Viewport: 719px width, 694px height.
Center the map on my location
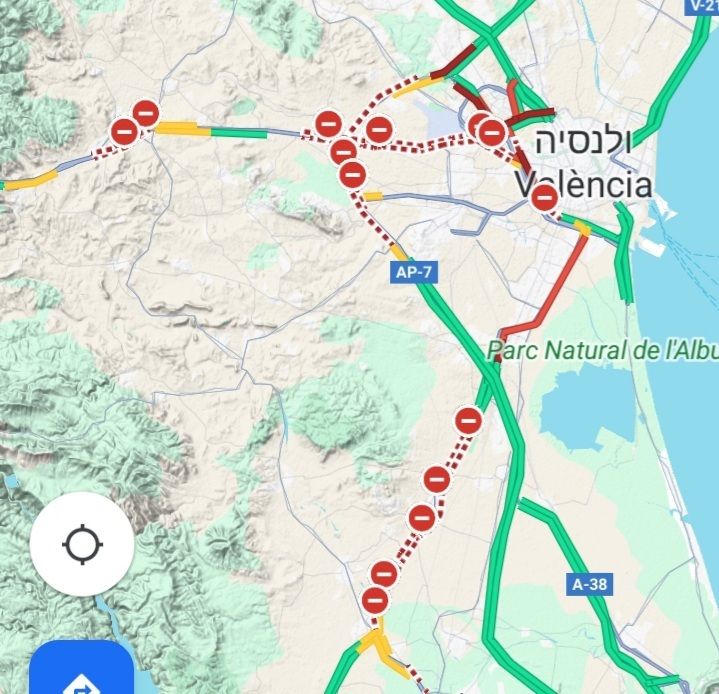coord(82,545)
